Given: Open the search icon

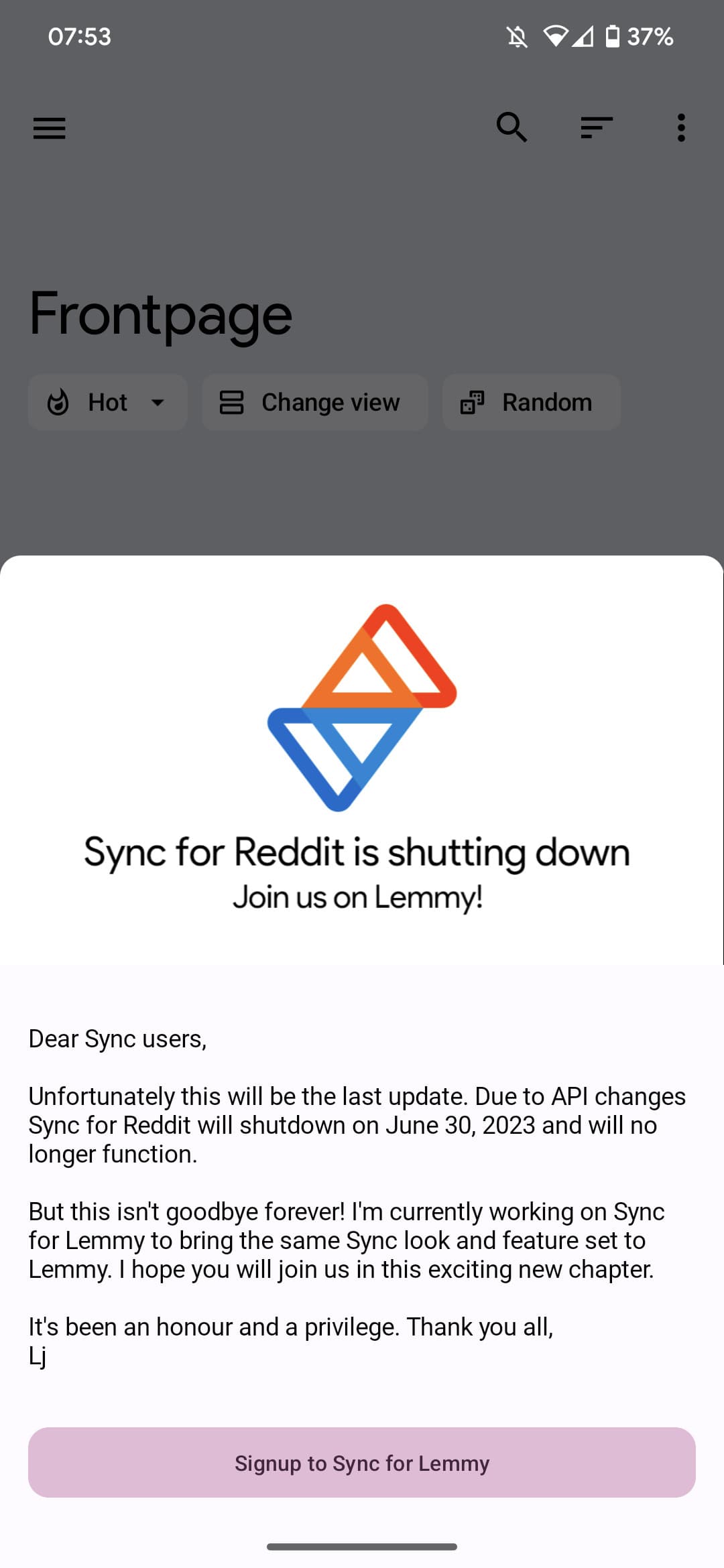Looking at the screenshot, I should 511,127.
